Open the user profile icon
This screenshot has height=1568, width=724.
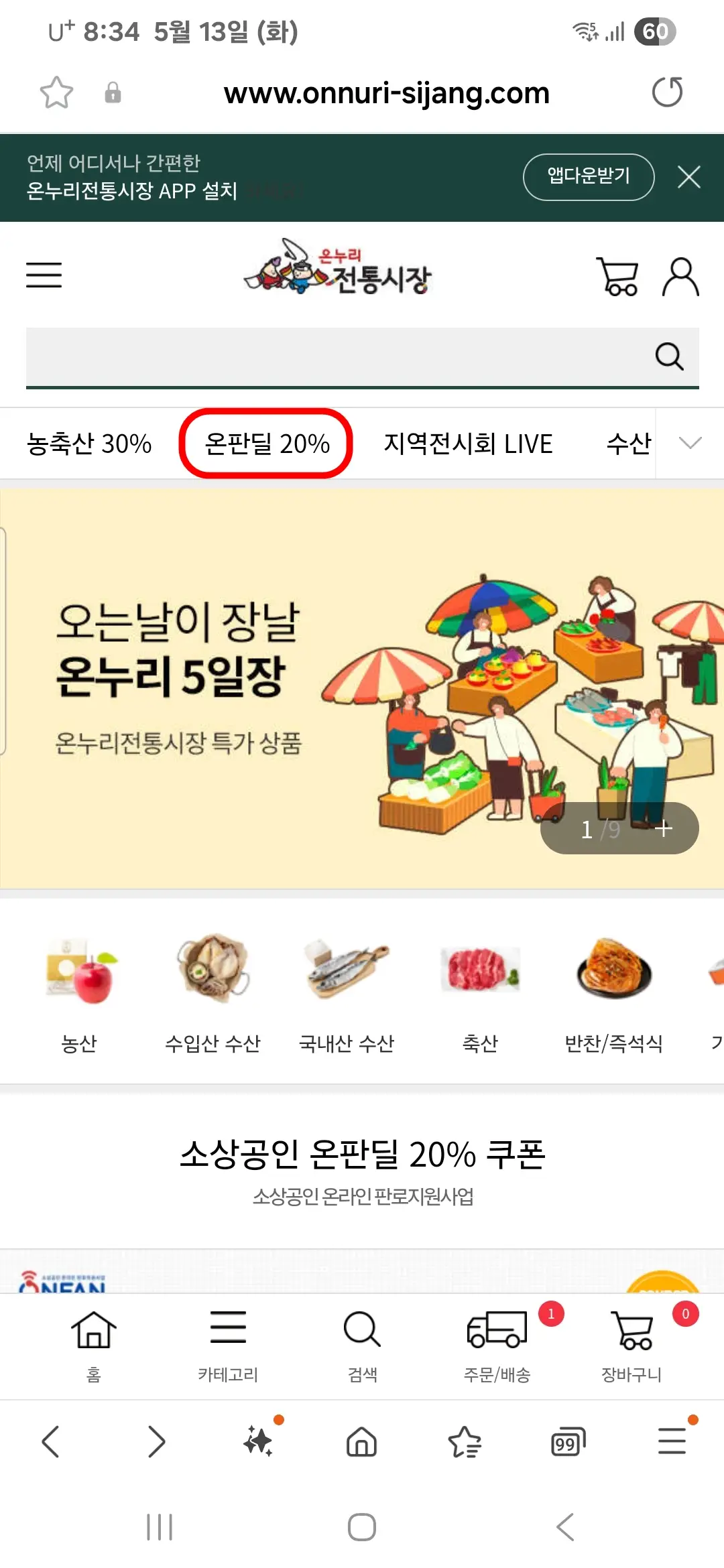click(x=680, y=275)
